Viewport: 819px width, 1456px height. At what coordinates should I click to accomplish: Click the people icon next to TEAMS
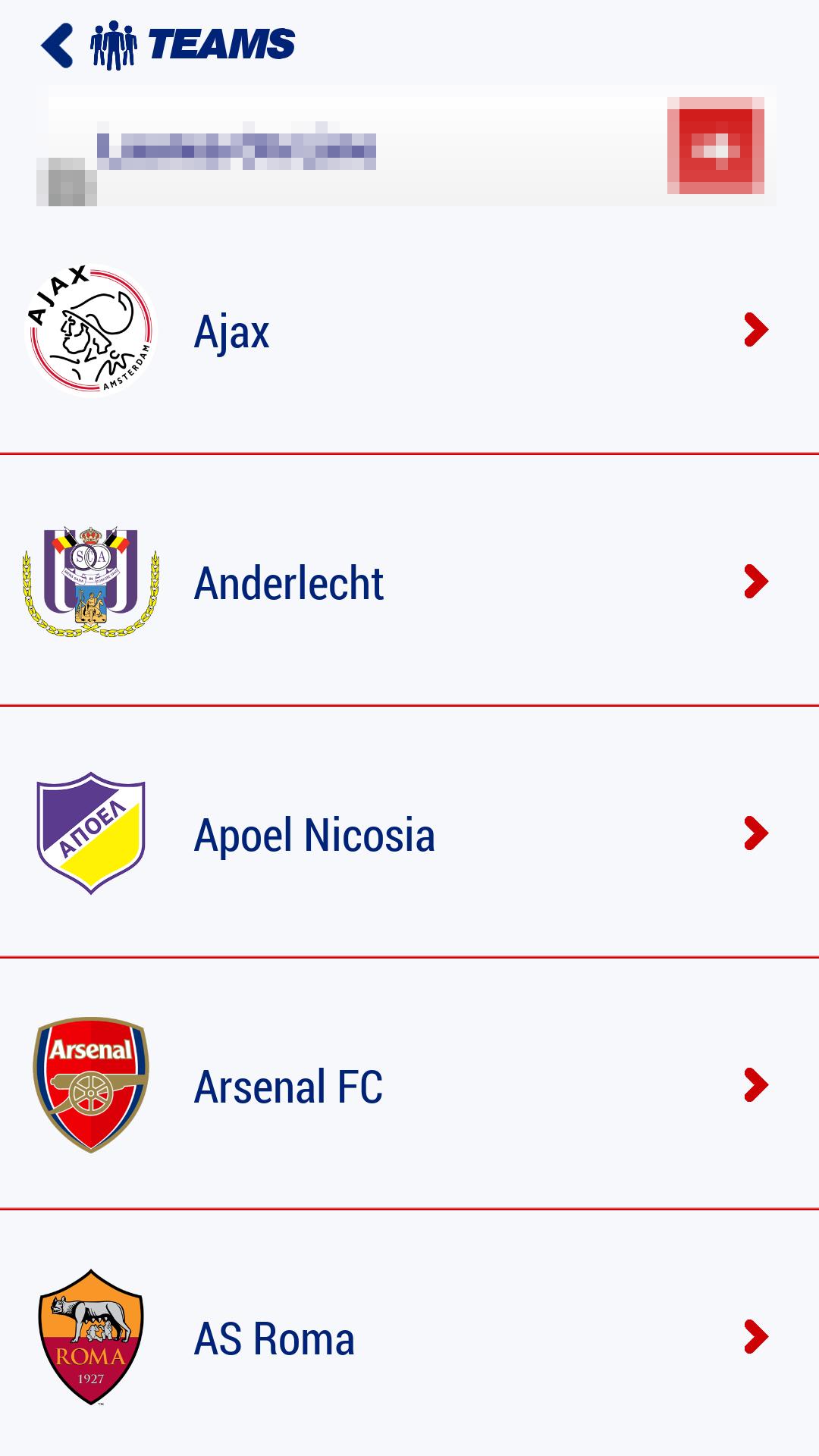click(x=112, y=44)
